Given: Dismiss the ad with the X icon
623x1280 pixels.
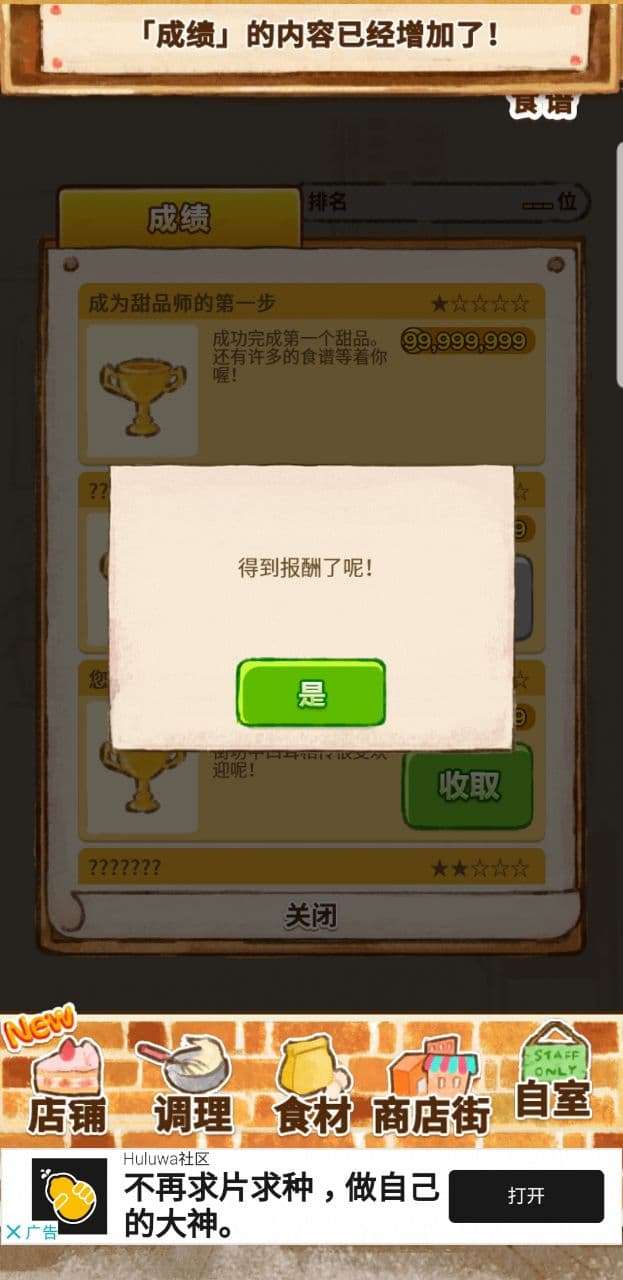Looking at the screenshot, I should (x=13, y=1232).
